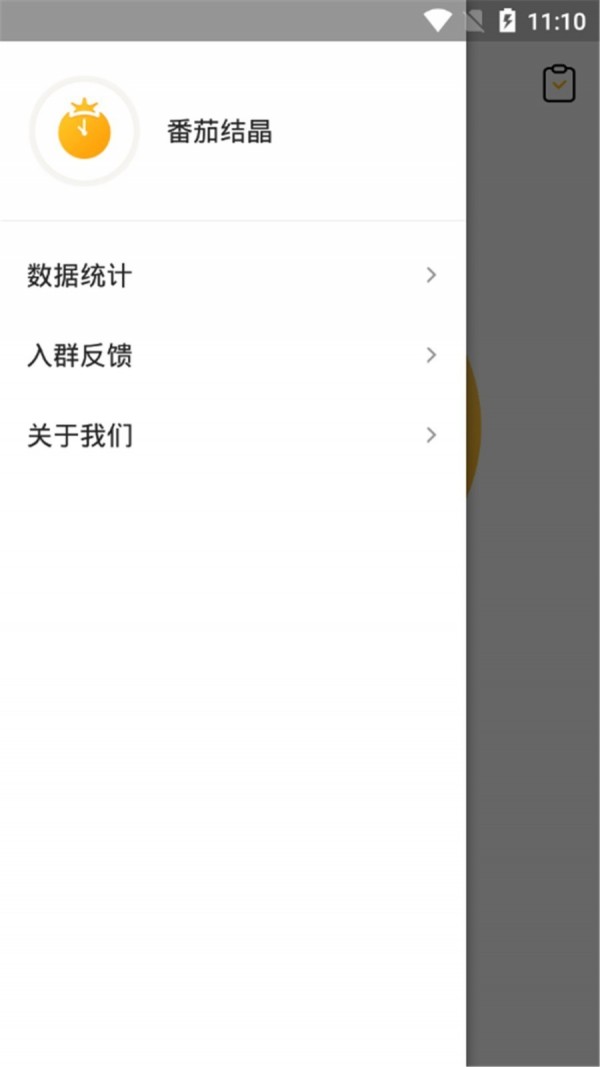Open the 数据统计 row
Screen dimensions: 600x1067
coord(232,275)
